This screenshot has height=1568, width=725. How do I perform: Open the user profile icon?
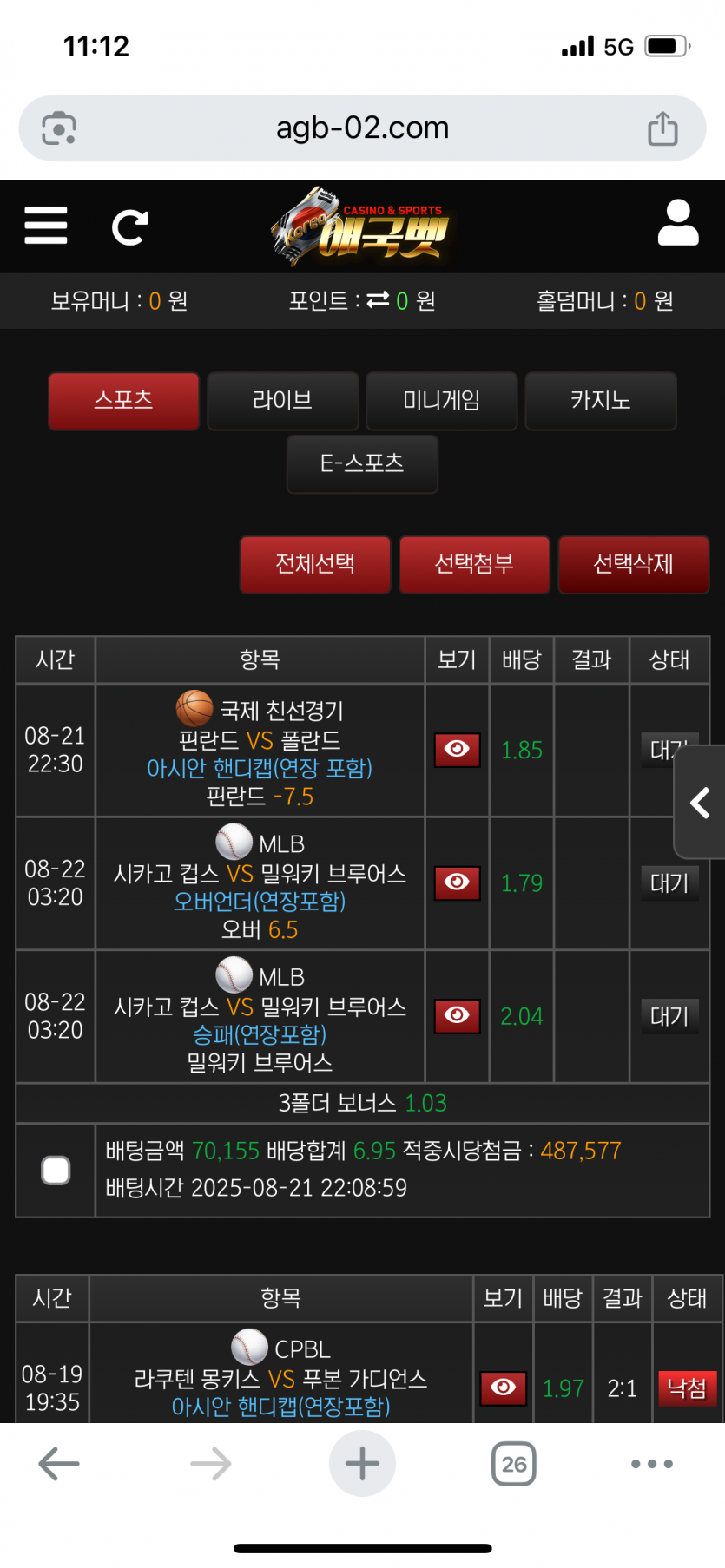click(x=677, y=224)
